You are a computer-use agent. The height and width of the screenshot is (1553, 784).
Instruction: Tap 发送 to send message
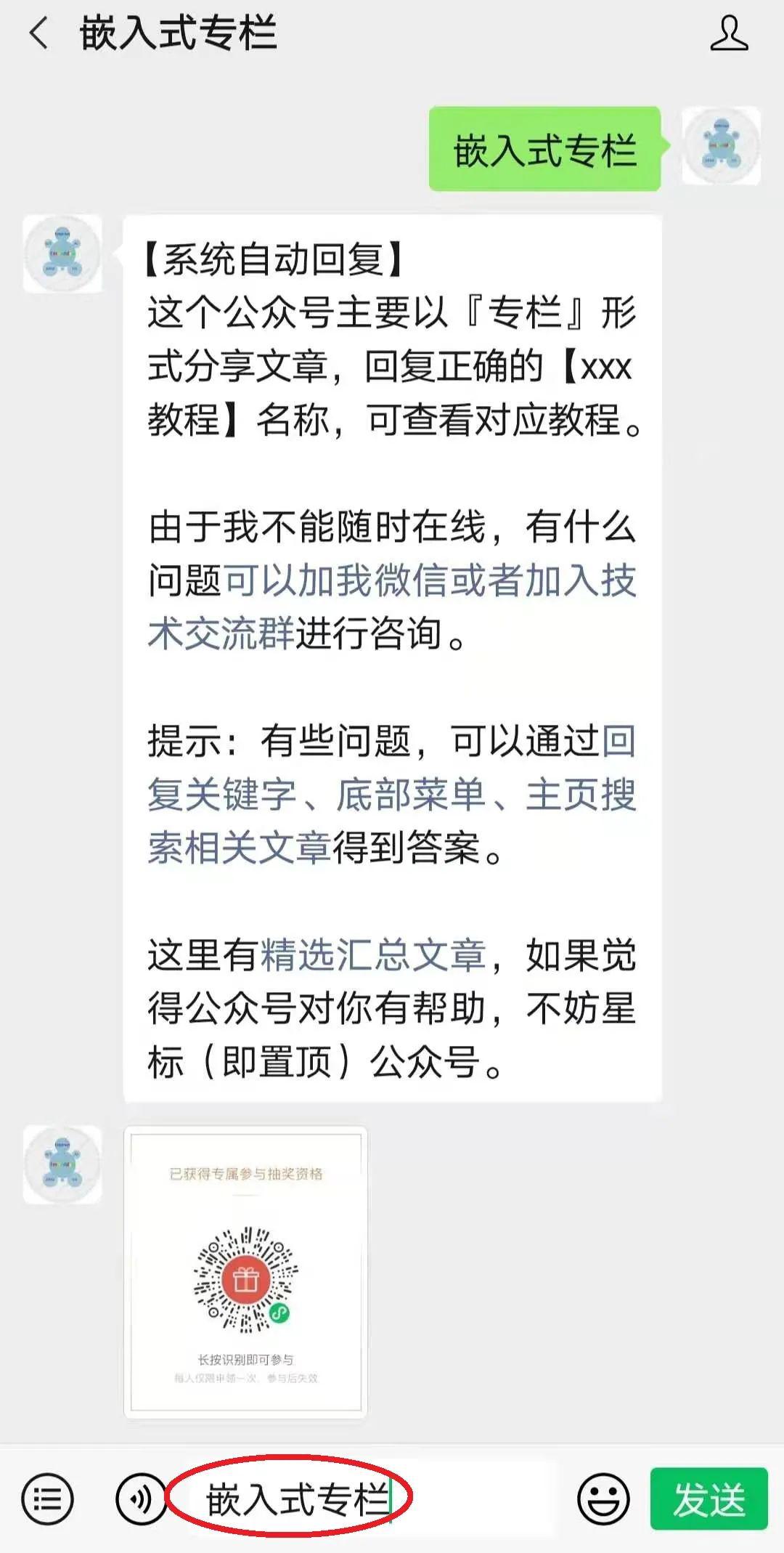tap(709, 1499)
